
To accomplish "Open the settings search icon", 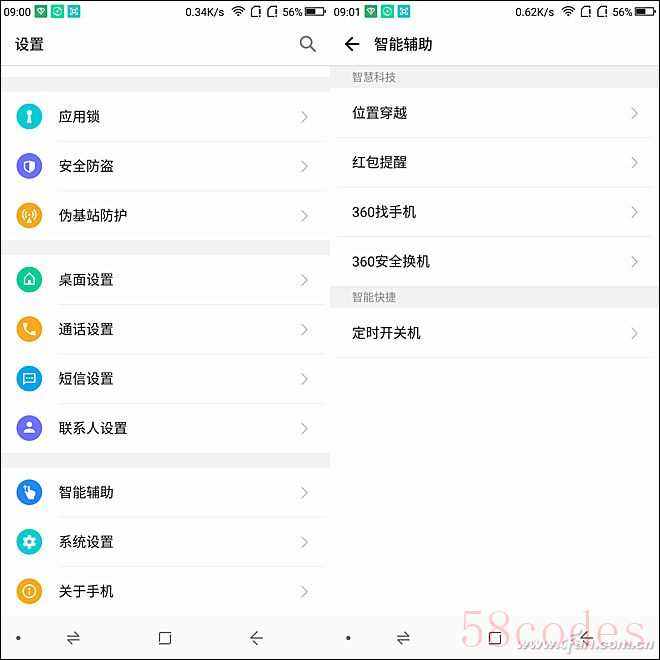I will click(x=308, y=44).
